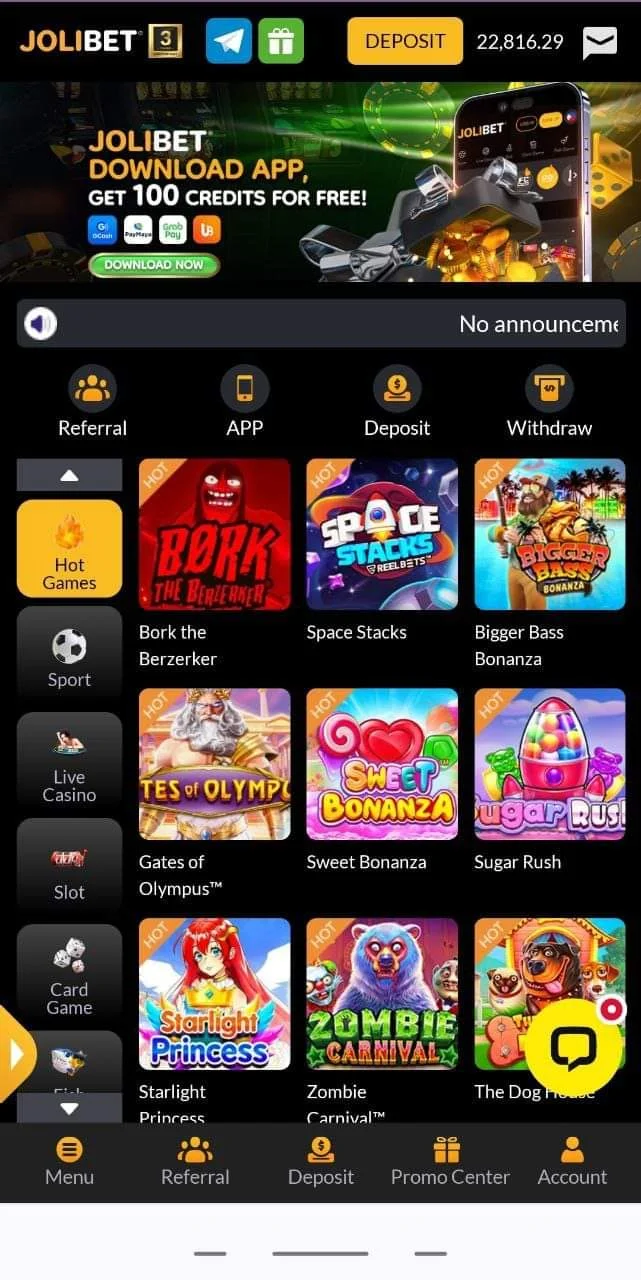The image size is (641, 1280).
Task: Launch Bork the Berzerker game
Action: 215,534
